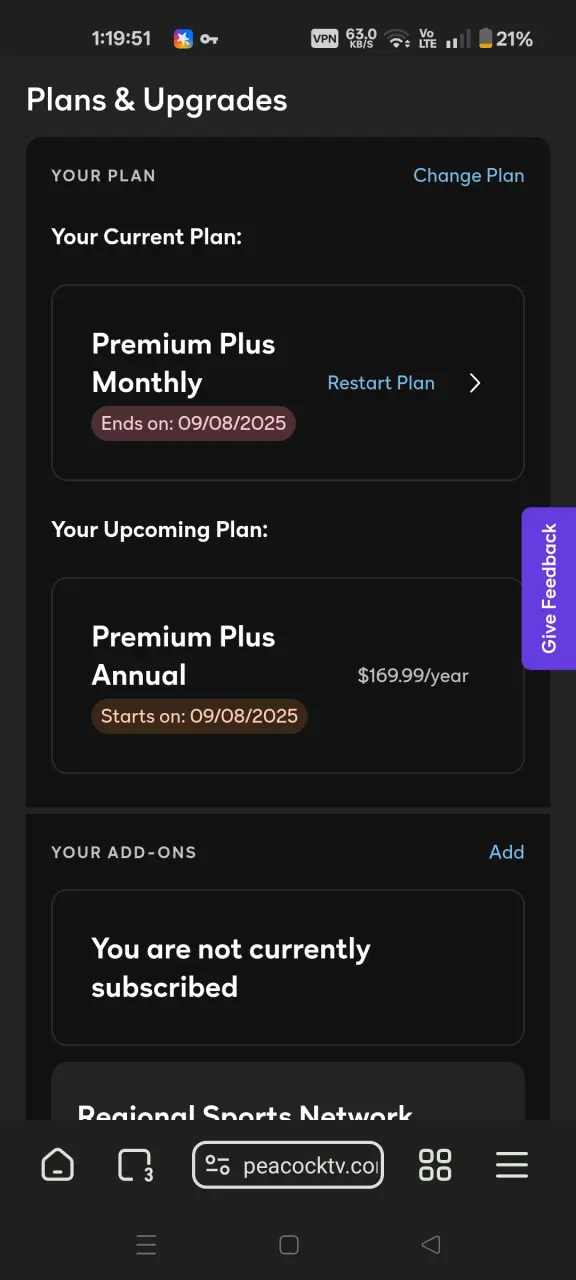Screen dimensions: 576x1280
Task: Select Restart Plan for Premium Plus Monthly
Action: click(x=381, y=383)
